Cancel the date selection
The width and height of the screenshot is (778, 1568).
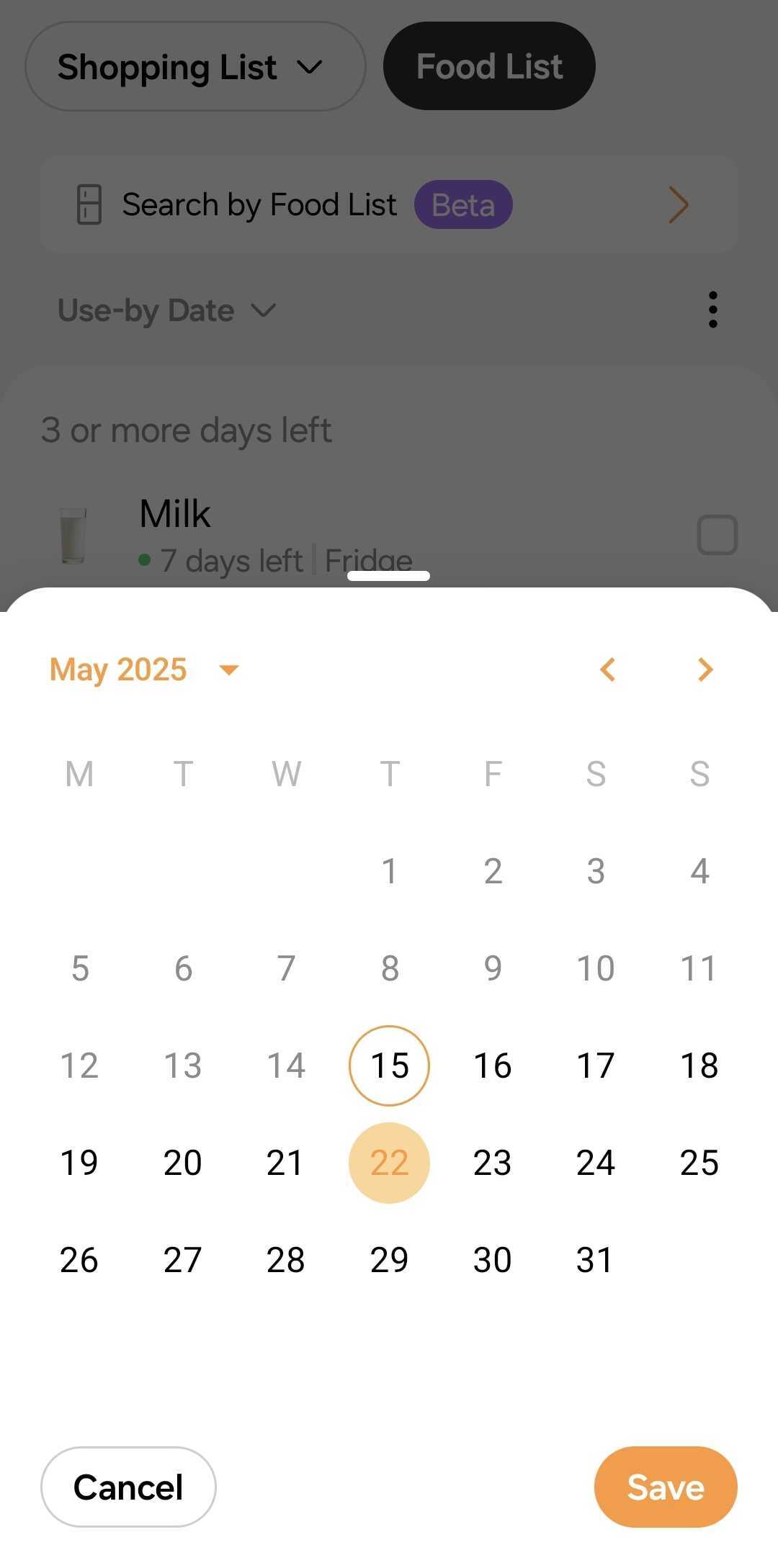click(128, 1487)
